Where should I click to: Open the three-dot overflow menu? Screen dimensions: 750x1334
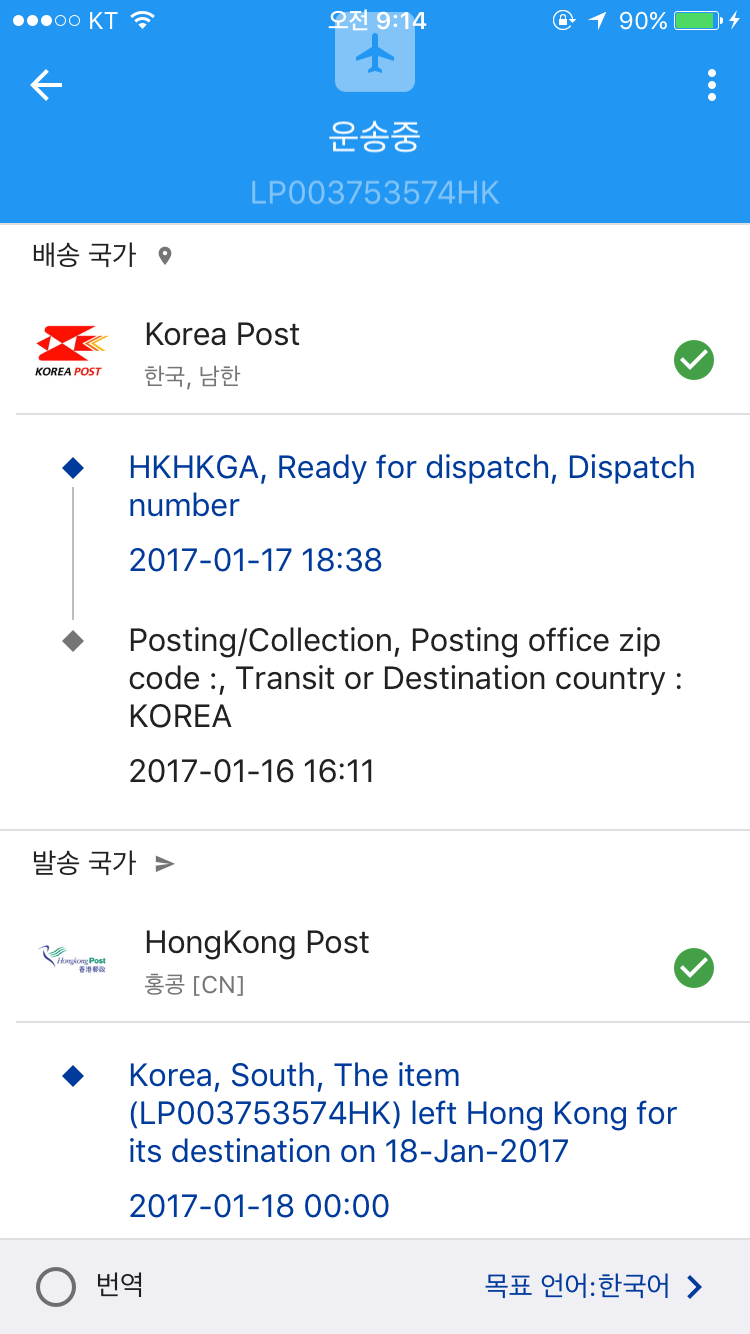(x=711, y=86)
